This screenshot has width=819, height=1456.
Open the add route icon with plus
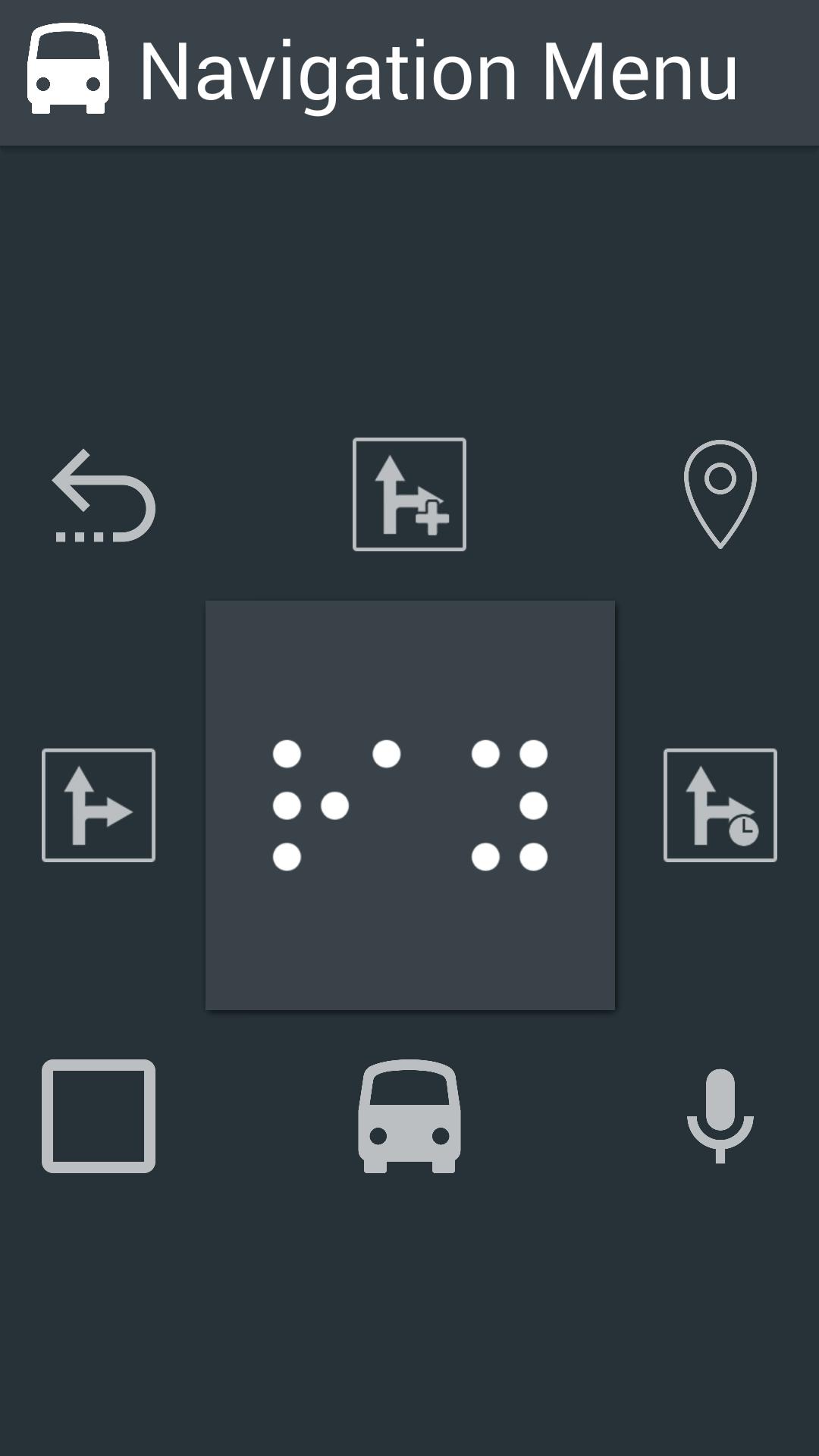tap(409, 494)
